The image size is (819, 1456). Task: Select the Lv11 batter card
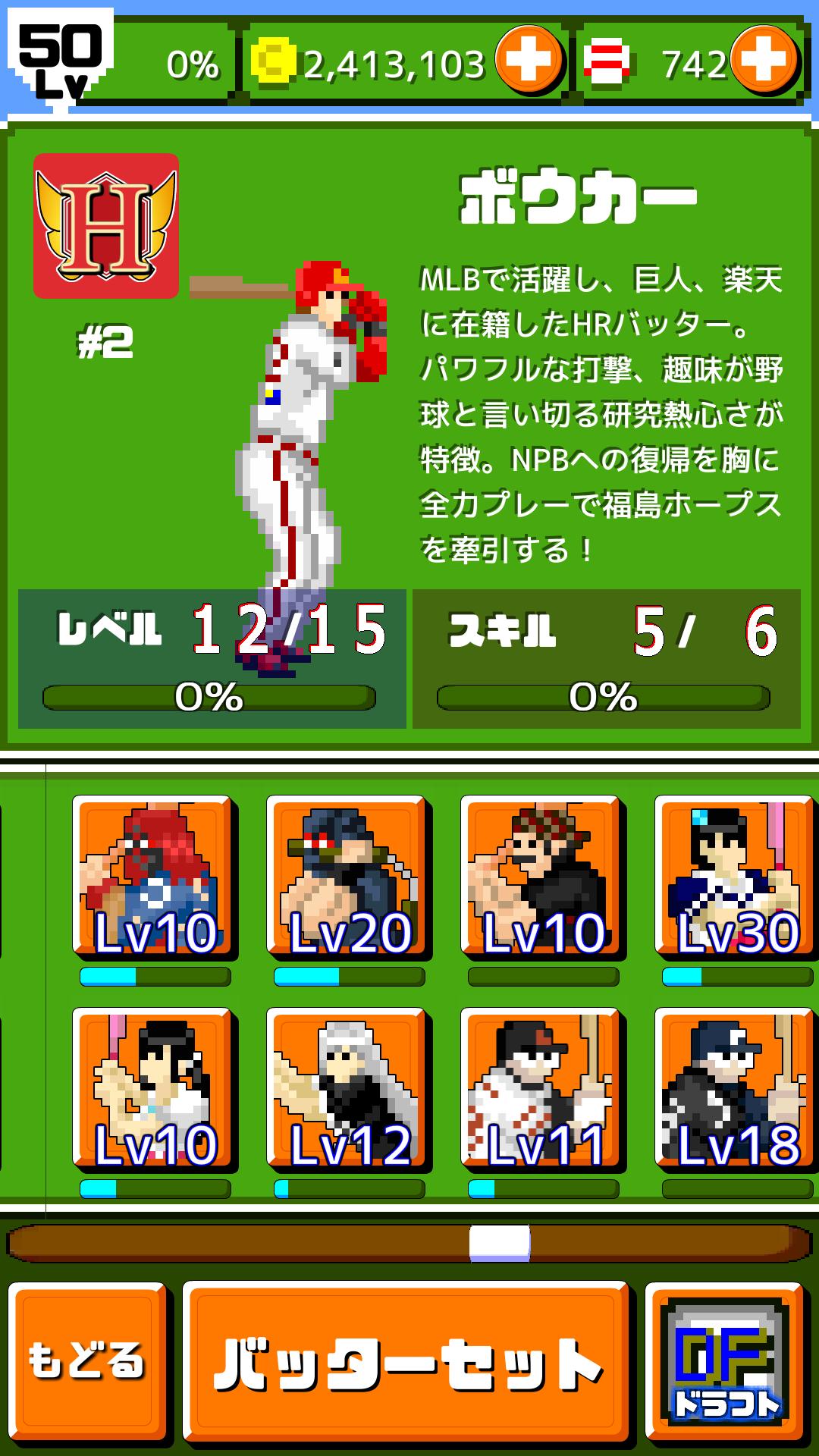541,1088
